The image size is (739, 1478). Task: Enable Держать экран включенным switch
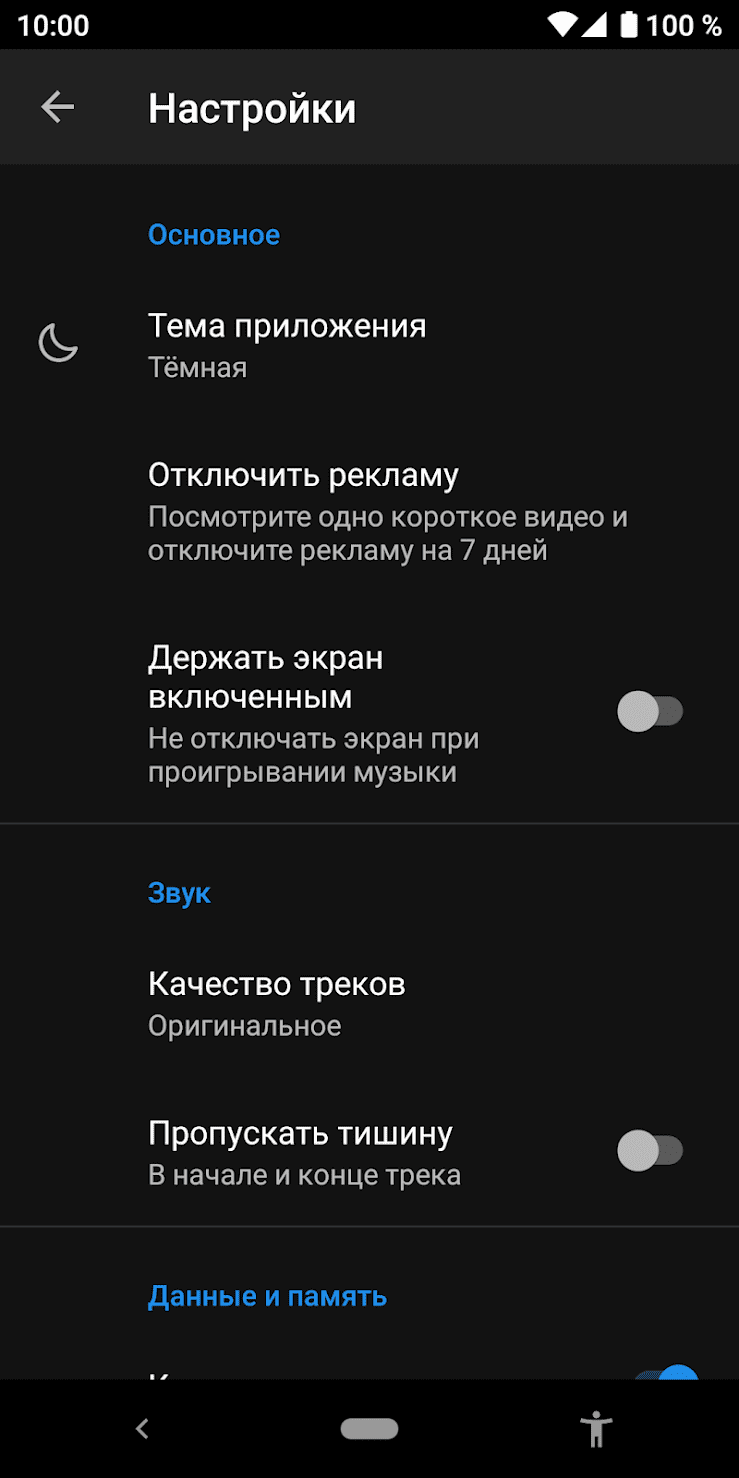tap(650, 713)
